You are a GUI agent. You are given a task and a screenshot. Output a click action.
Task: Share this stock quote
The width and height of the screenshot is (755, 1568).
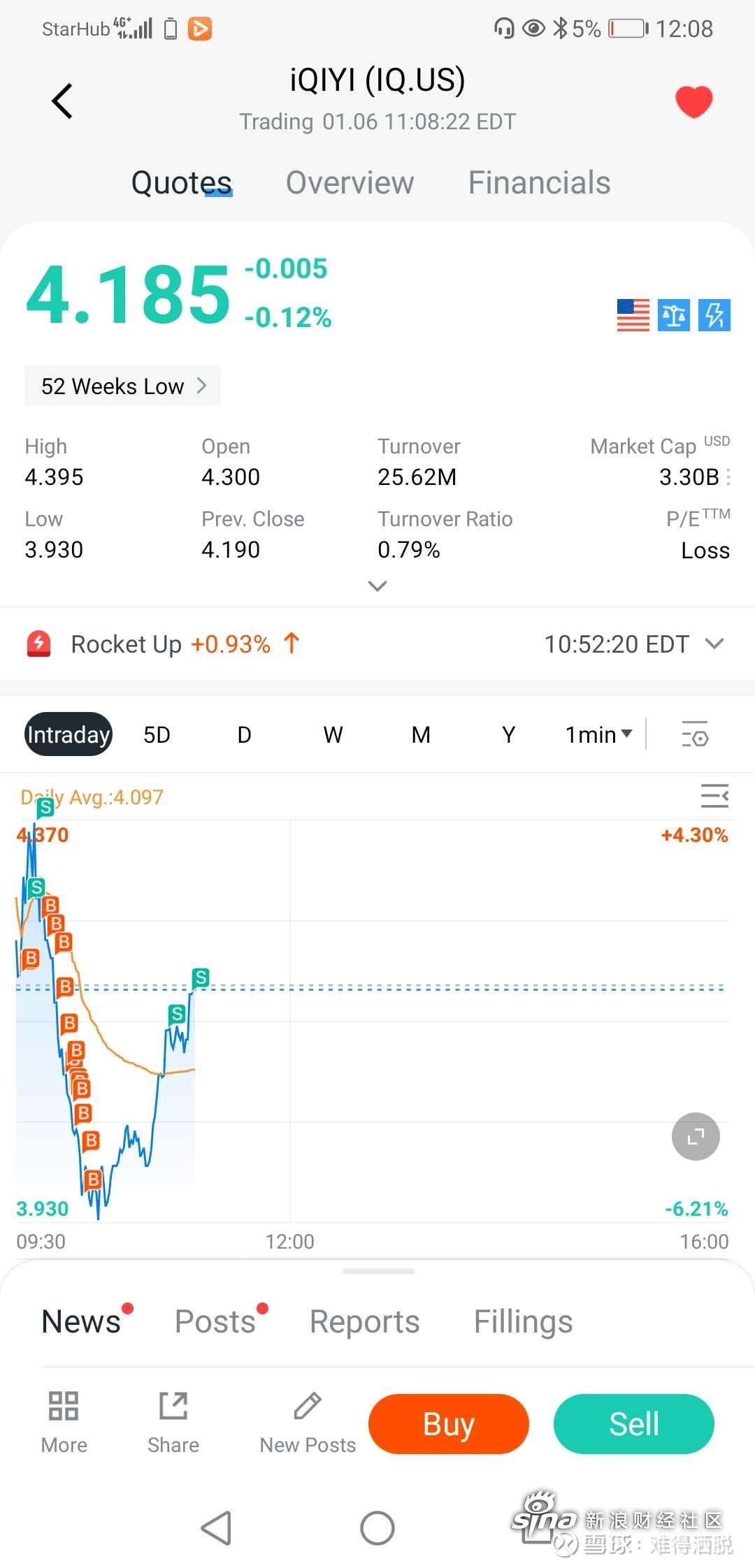173,1422
